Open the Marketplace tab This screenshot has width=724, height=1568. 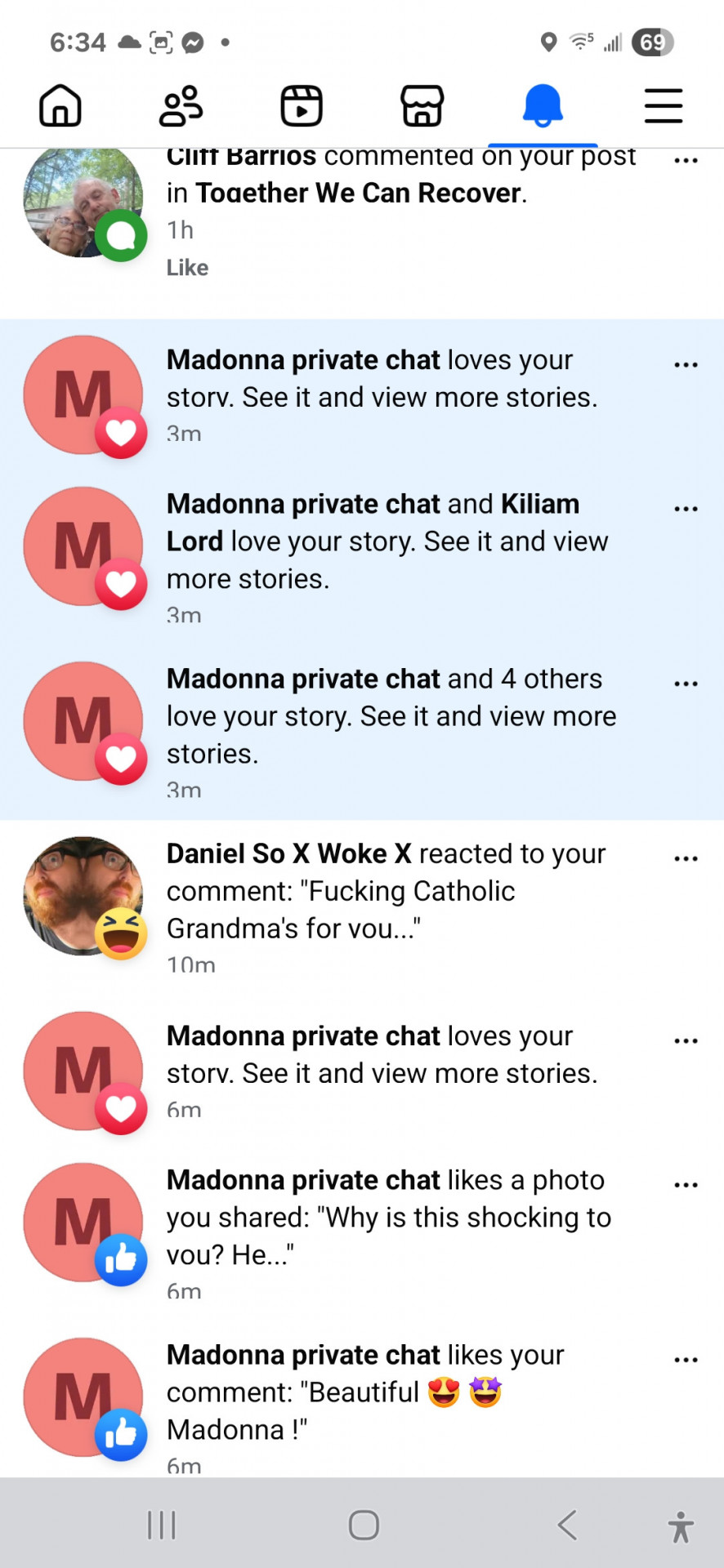(x=422, y=106)
